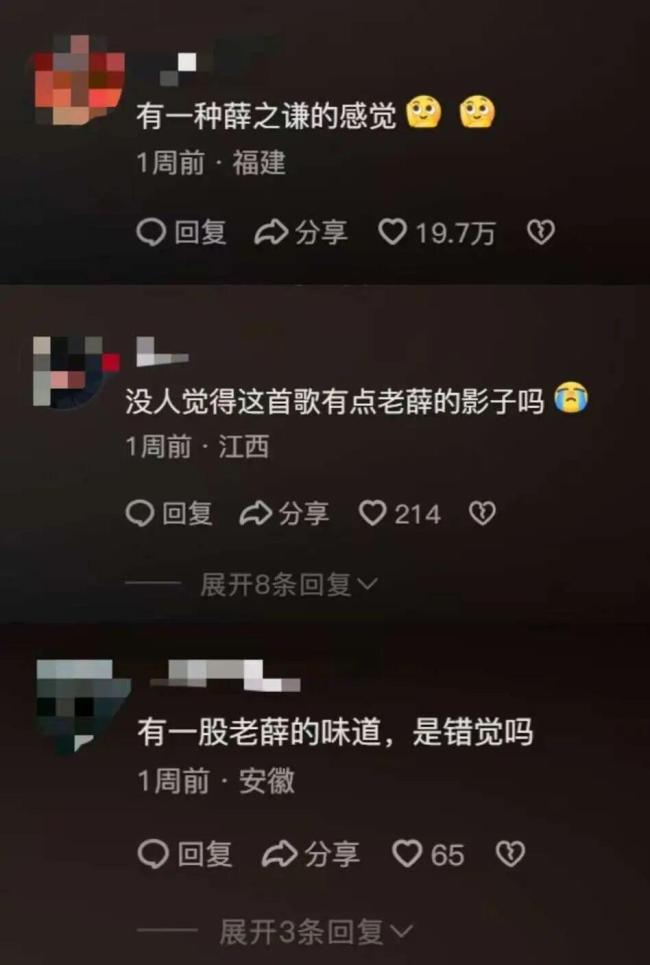Open the avatar of the 福建 commenter

pos(80,80)
